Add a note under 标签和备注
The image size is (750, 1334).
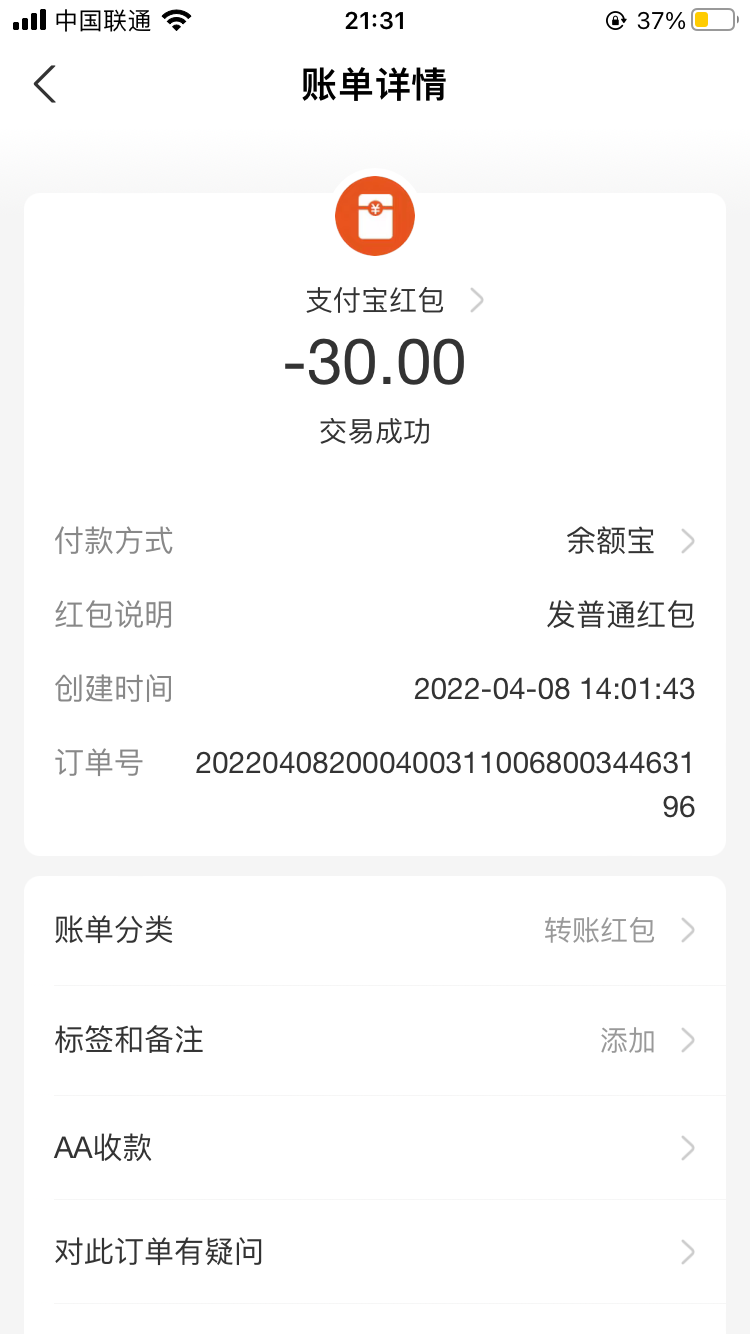click(x=375, y=1040)
